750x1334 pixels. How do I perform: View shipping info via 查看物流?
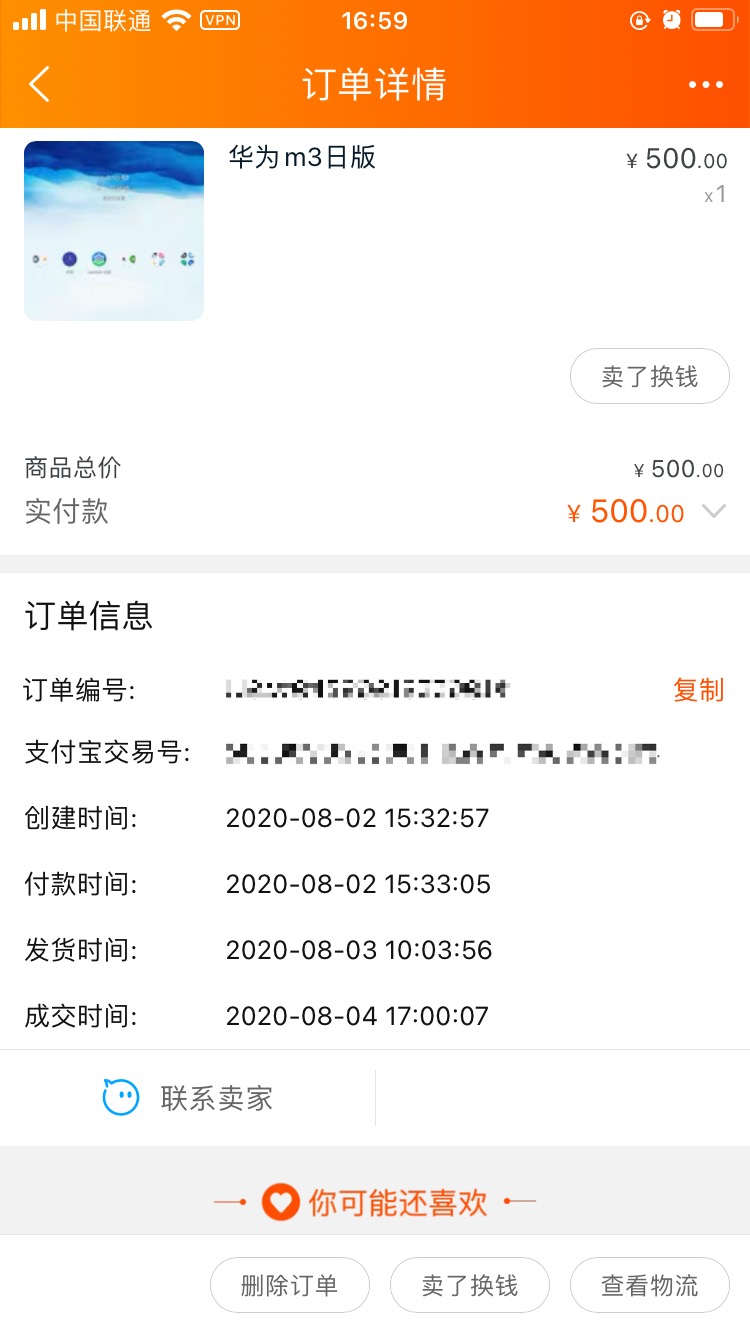[x=650, y=1285]
